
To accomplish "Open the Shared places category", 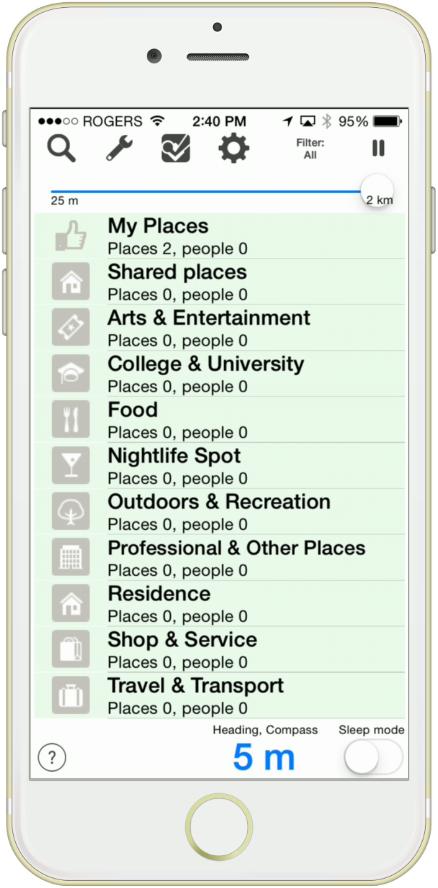I will tap(220, 282).
